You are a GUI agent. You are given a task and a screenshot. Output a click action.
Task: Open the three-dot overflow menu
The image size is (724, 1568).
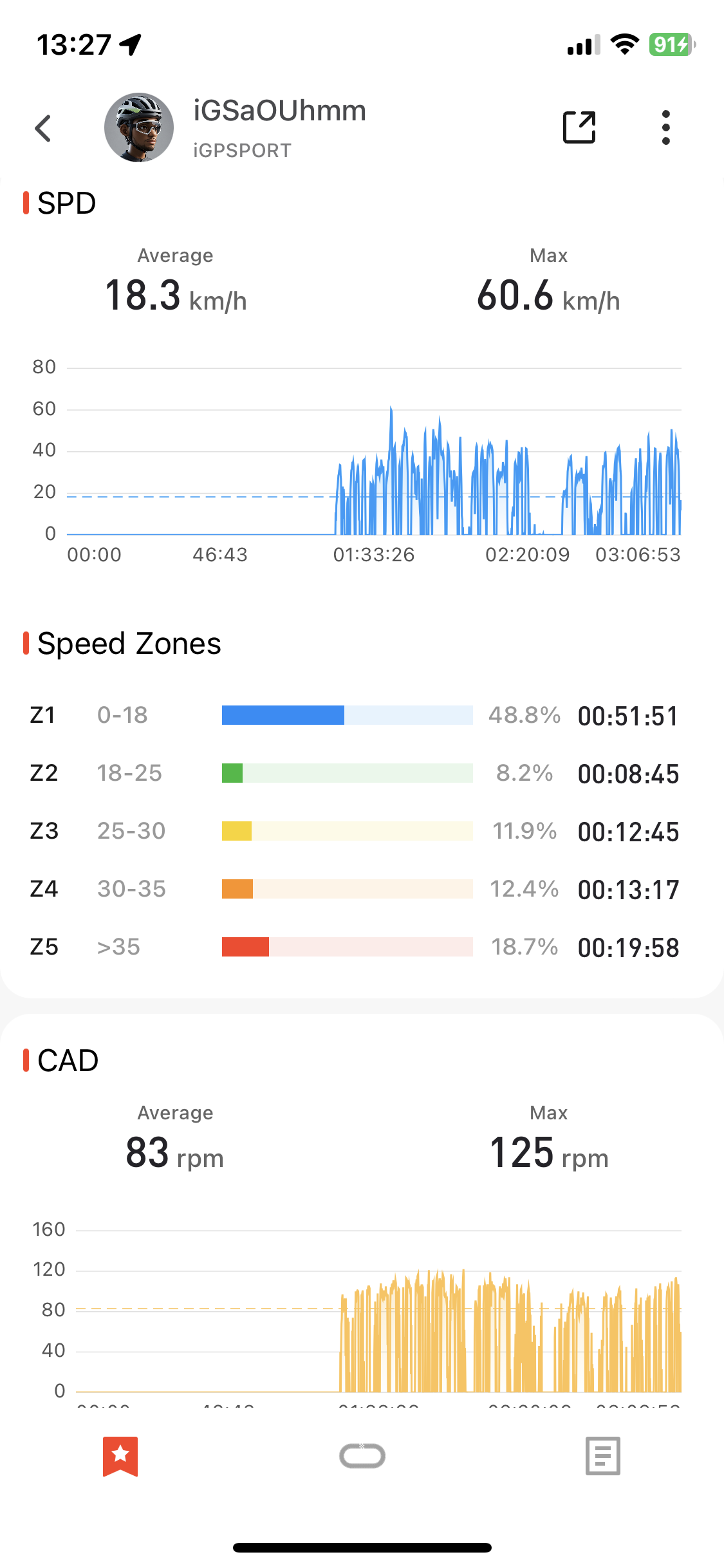point(666,127)
